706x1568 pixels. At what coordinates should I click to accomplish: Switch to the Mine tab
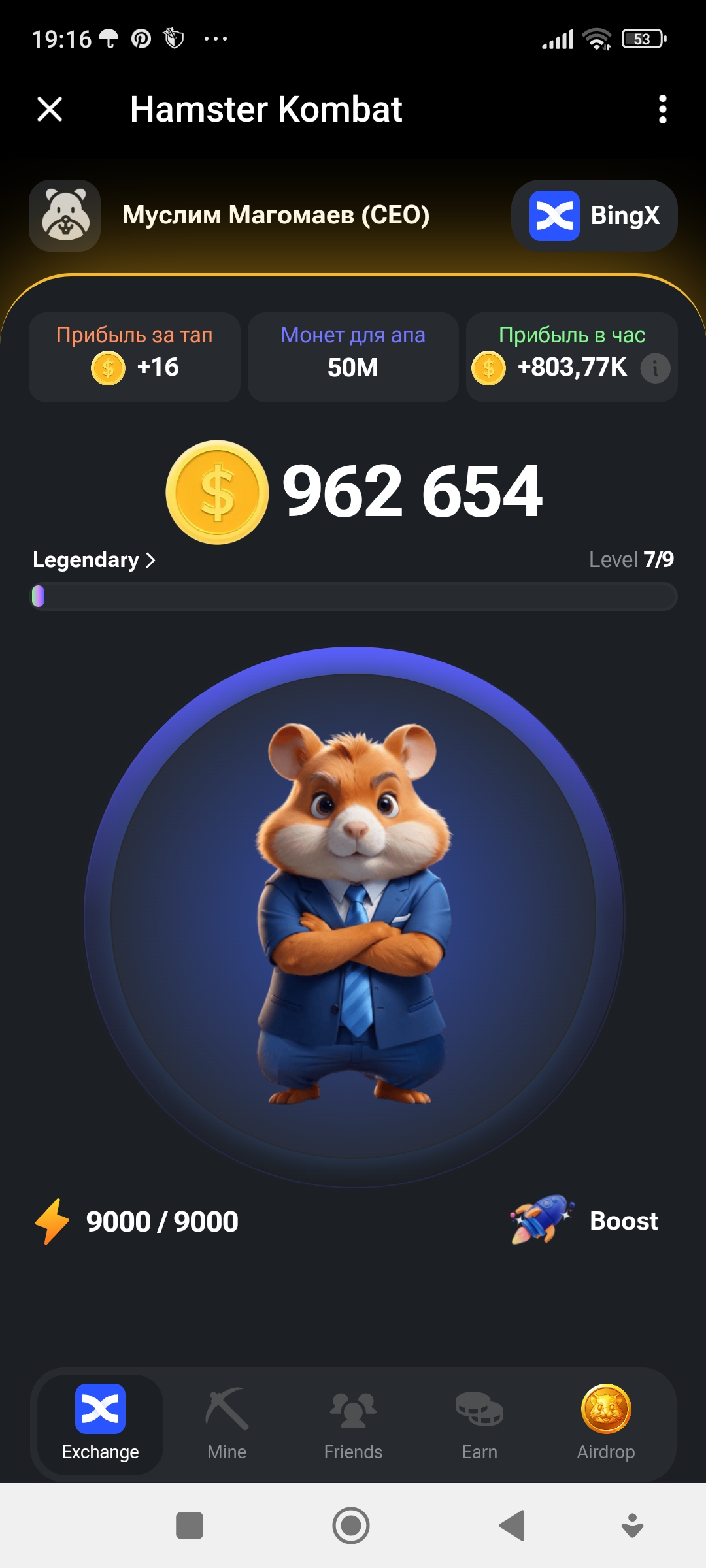pyautogui.click(x=227, y=1424)
